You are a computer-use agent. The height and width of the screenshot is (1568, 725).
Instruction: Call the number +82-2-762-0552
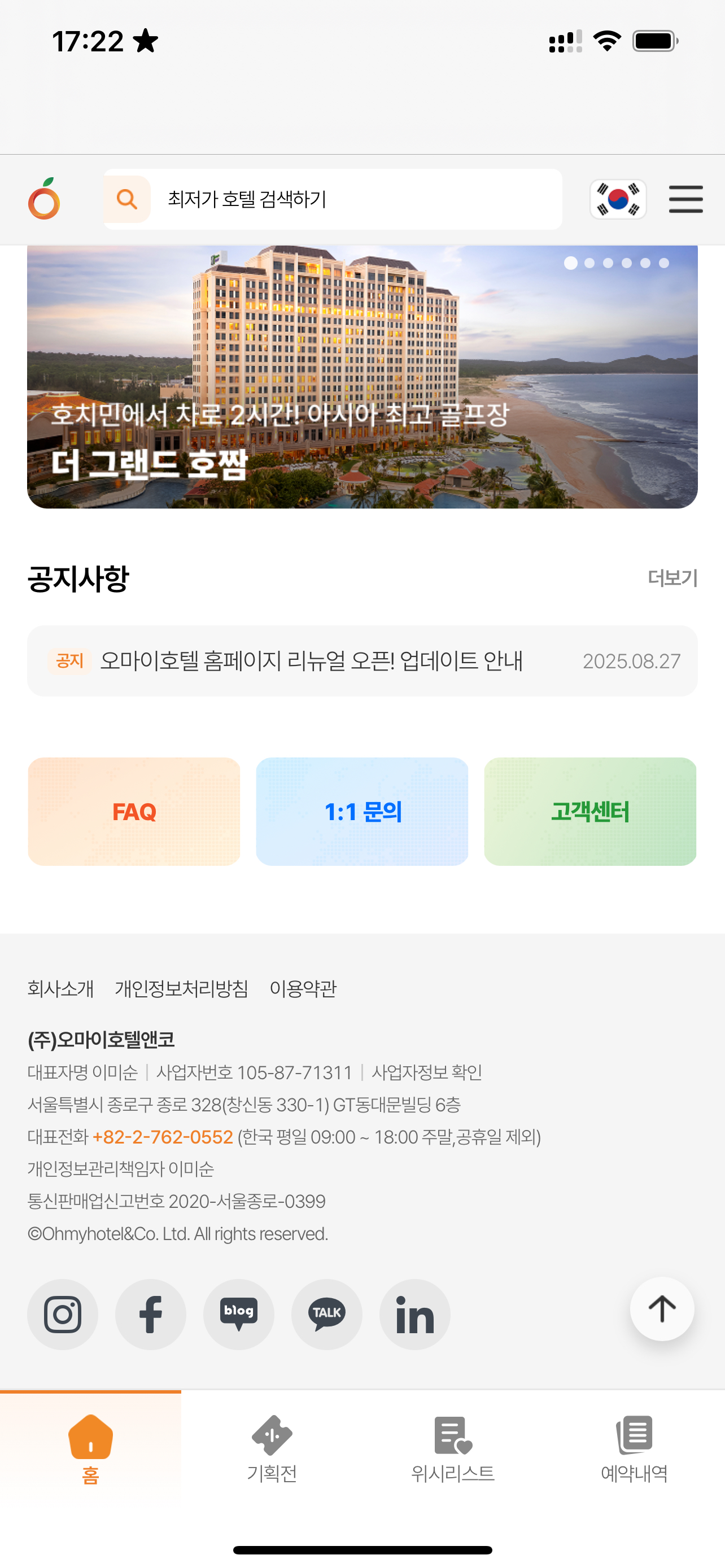tap(163, 1136)
